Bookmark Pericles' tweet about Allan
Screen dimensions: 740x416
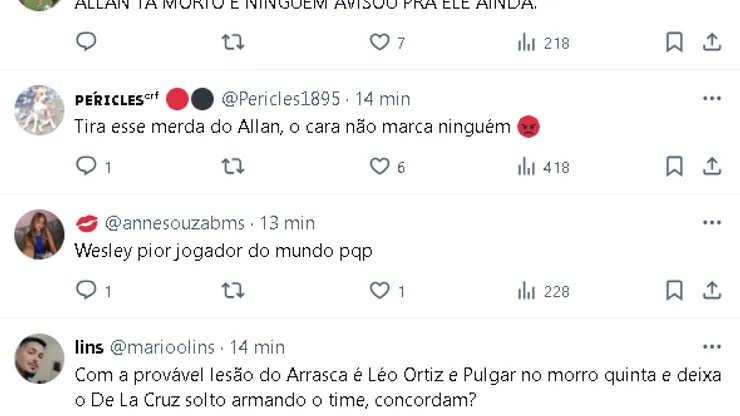(674, 167)
